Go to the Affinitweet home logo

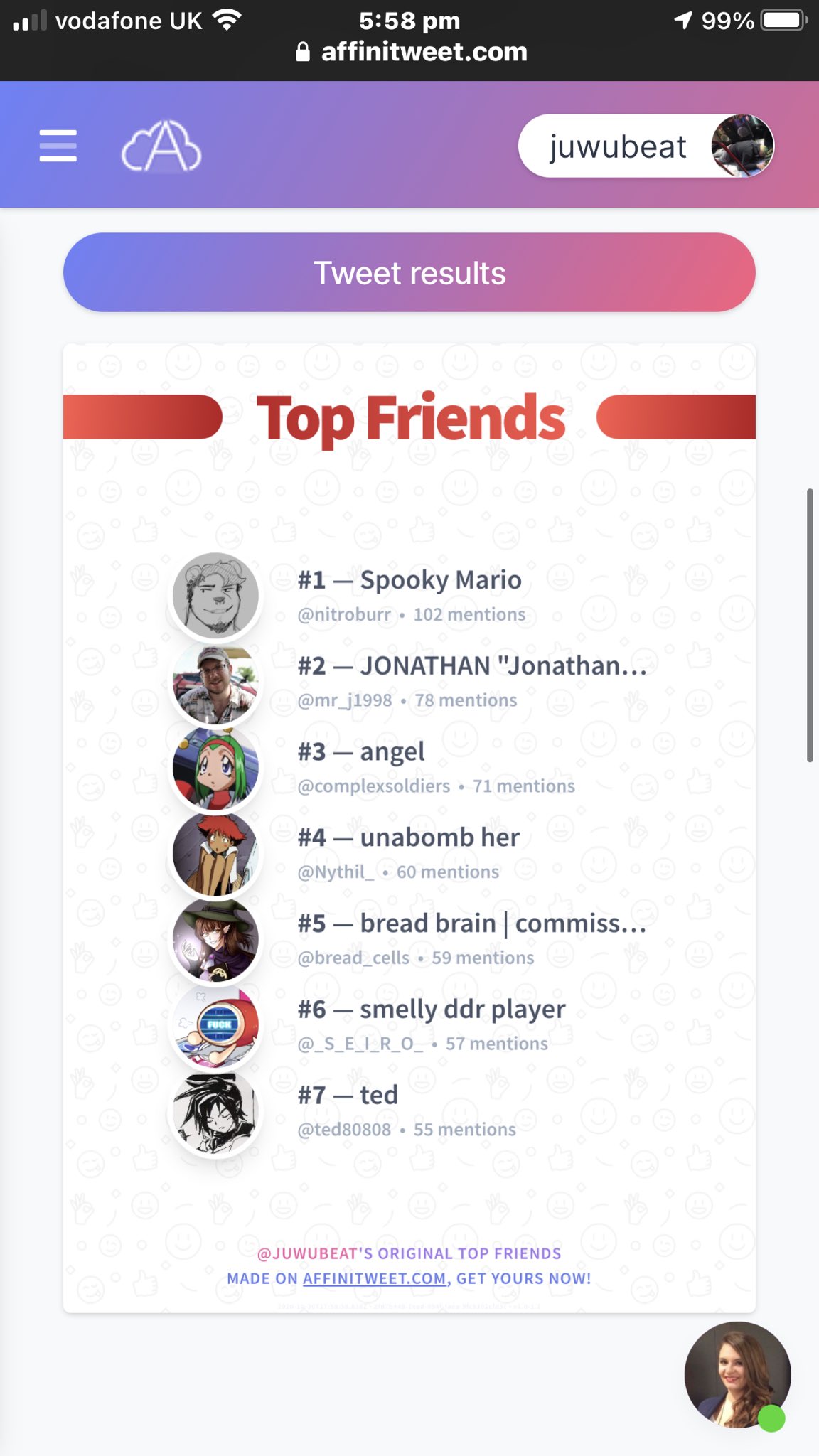161,146
